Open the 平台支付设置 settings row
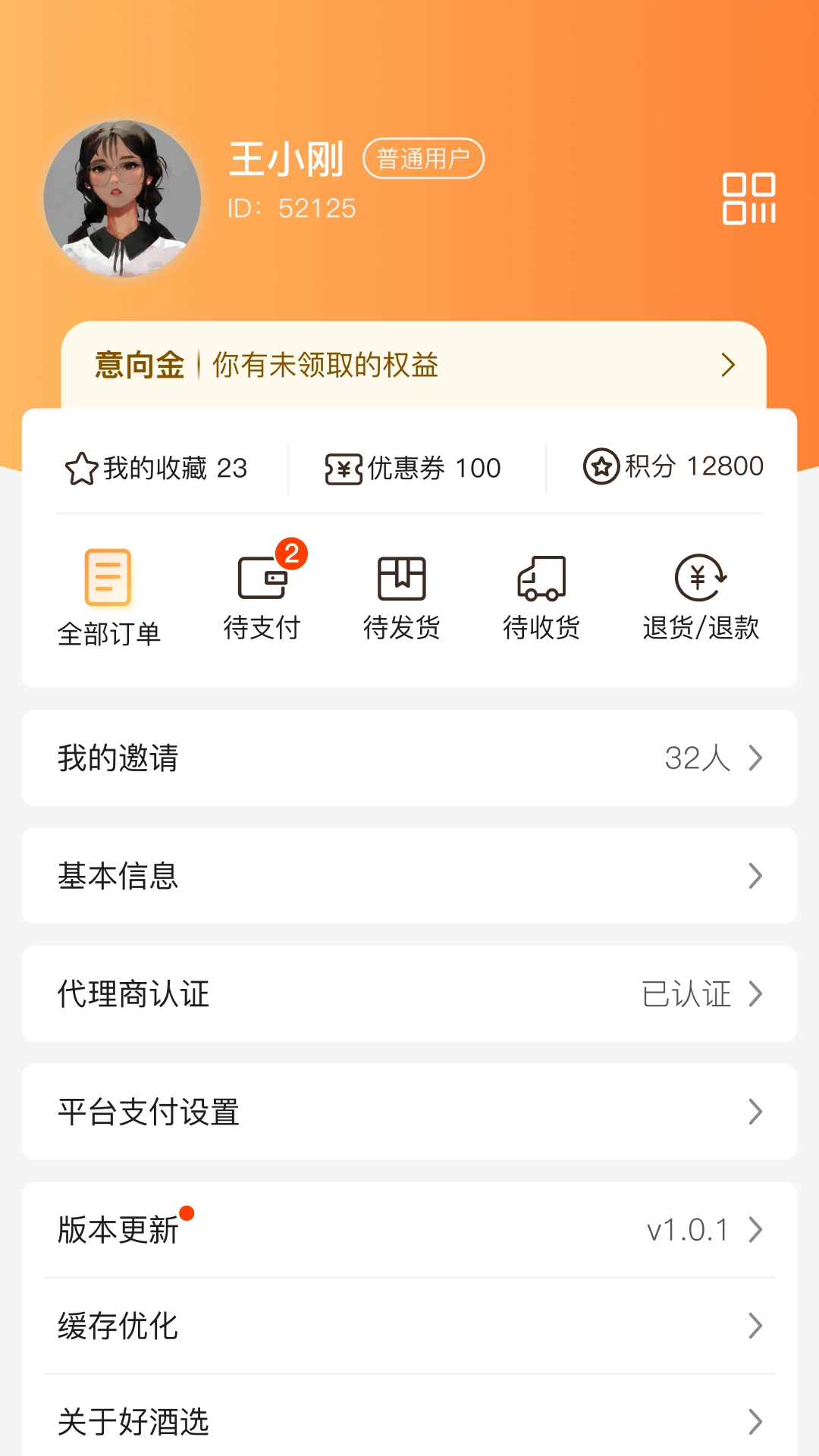The height and width of the screenshot is (1456, 819). point(409,1112)
